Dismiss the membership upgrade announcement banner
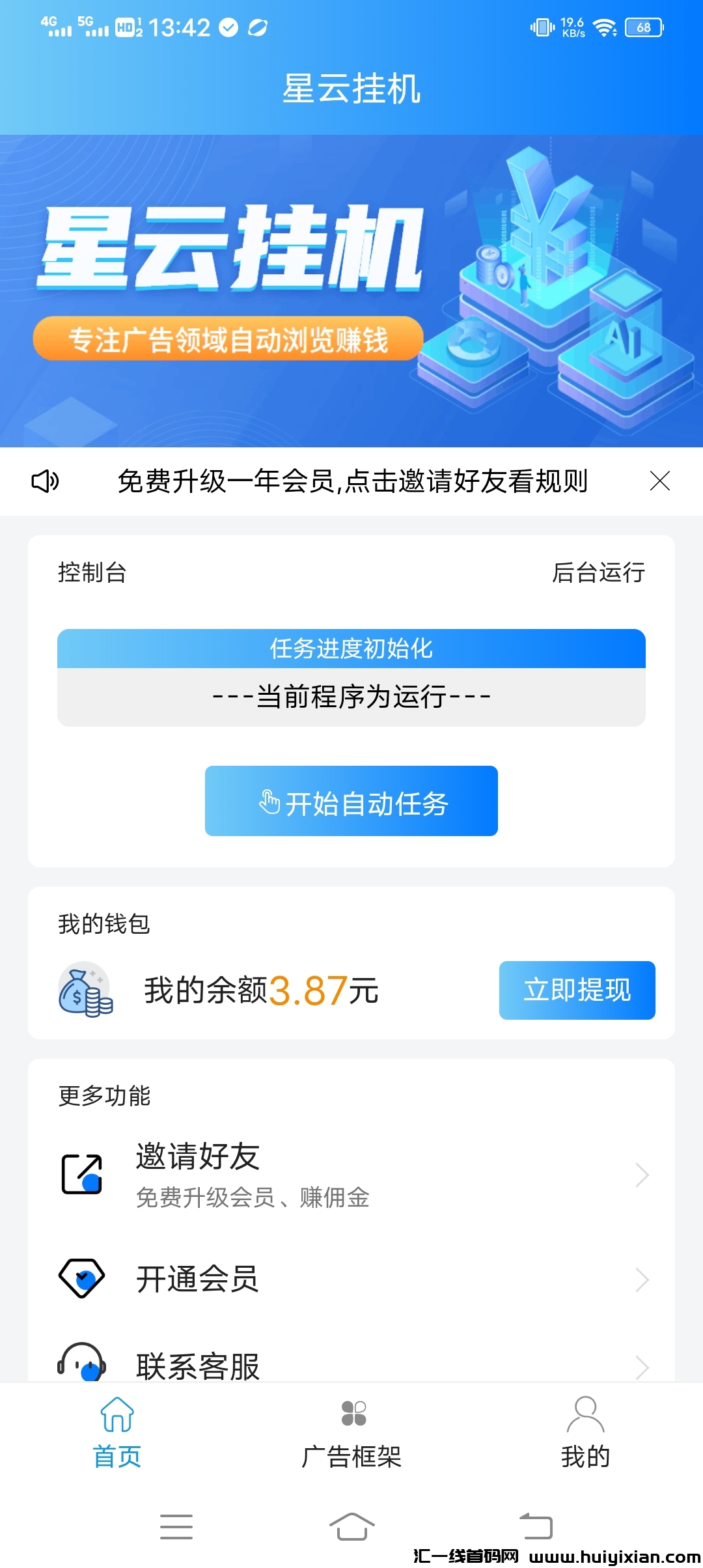Image resolution: width=703 pixels, height=1568 pixels. click(x=659, y=482)
